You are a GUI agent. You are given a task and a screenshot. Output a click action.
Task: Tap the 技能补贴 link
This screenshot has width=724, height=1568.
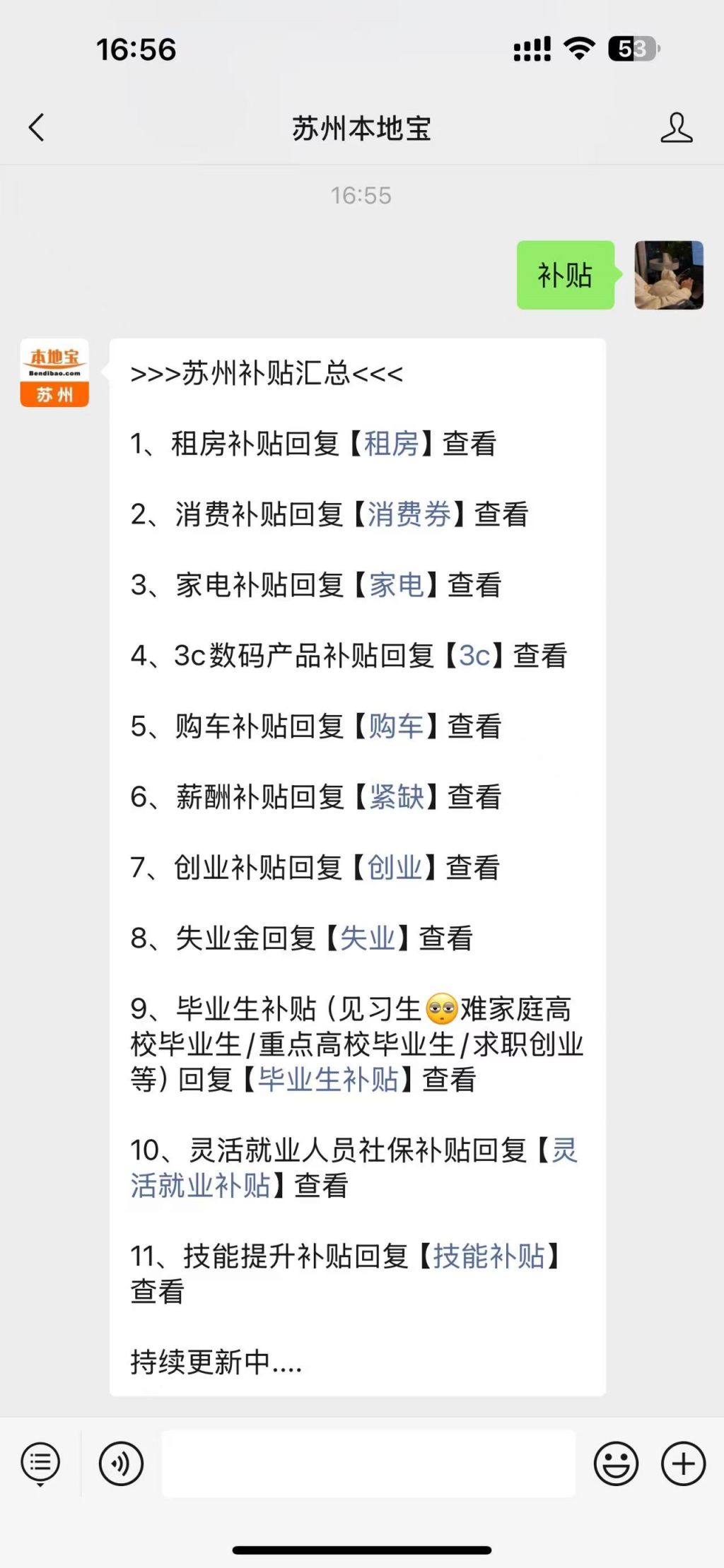(x=489, y=1256)
